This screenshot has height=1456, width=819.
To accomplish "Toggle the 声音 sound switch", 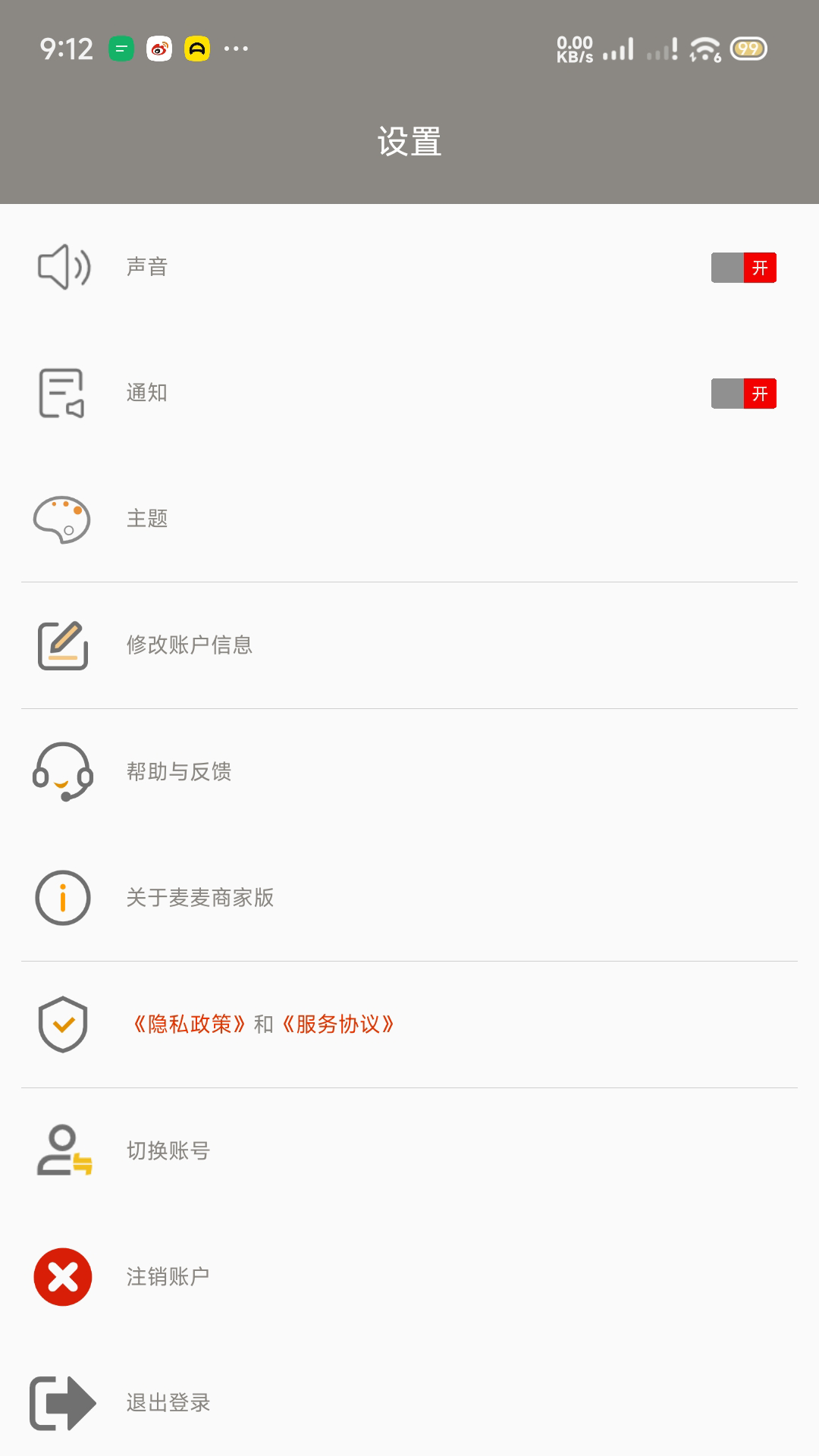I will [743, 268].
